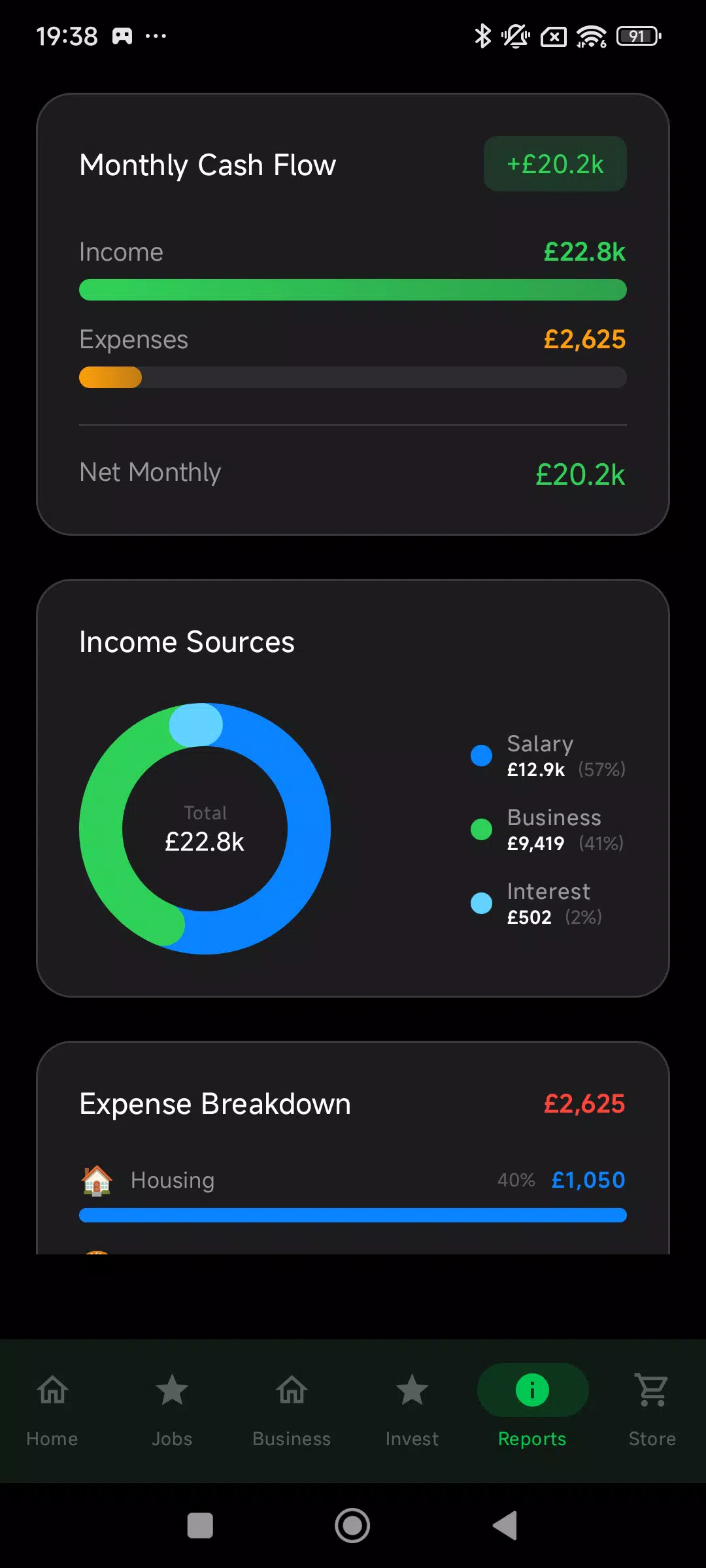Tap the system back button
The image size is (706, 1568).
[x=505, y=1526]
